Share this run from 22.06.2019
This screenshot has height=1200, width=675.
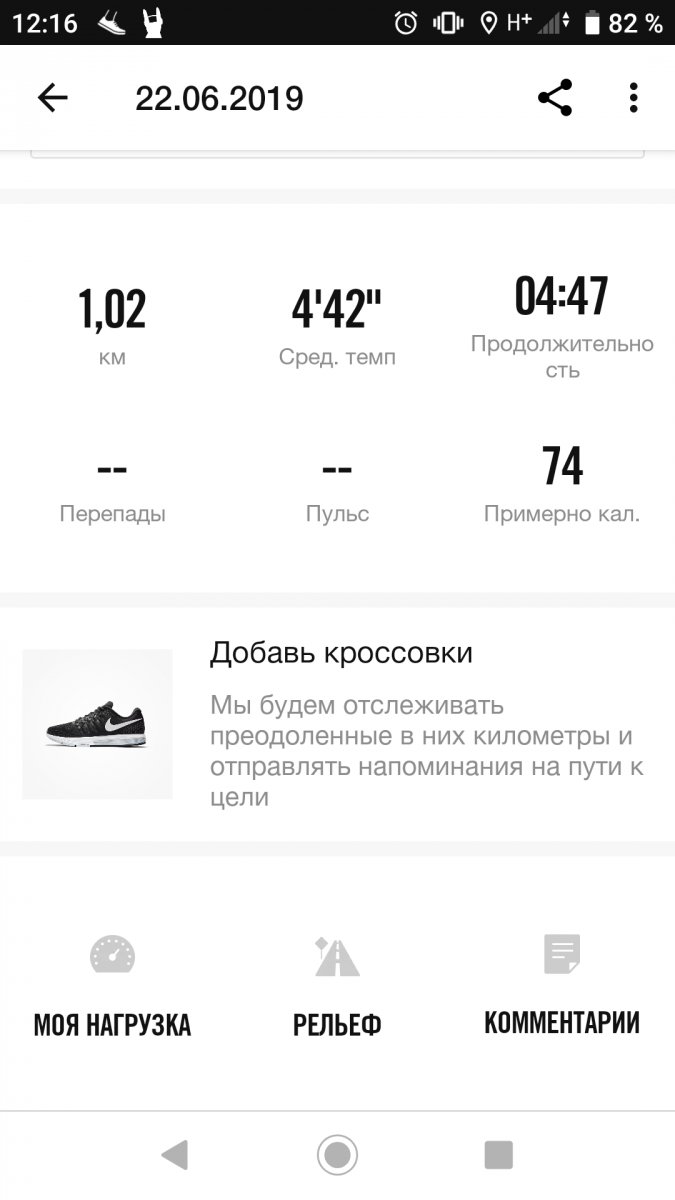(555, 98)
